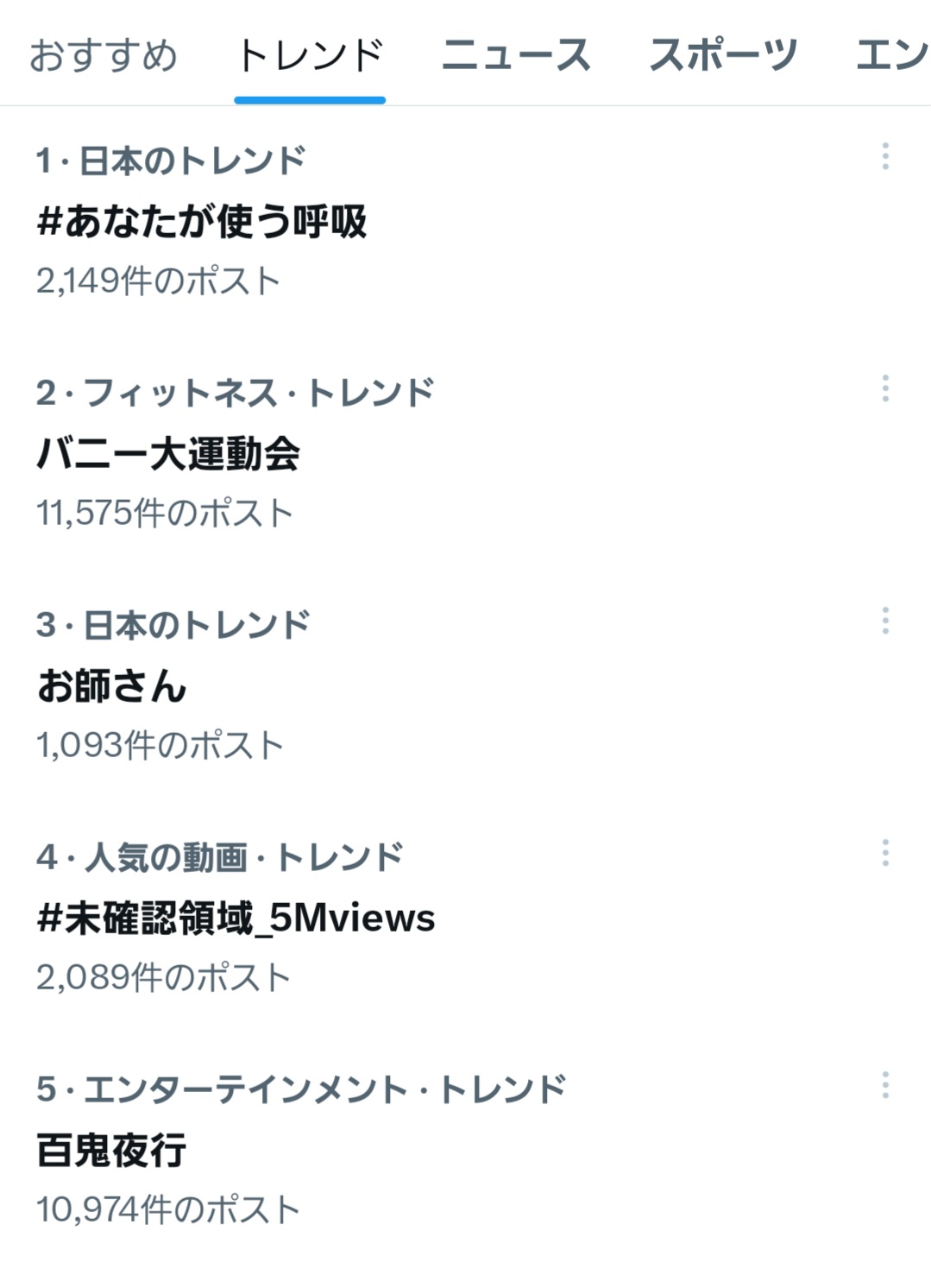931x1288 pixels.
Task: Open the ニュース tab
Action: click(516, 56)
